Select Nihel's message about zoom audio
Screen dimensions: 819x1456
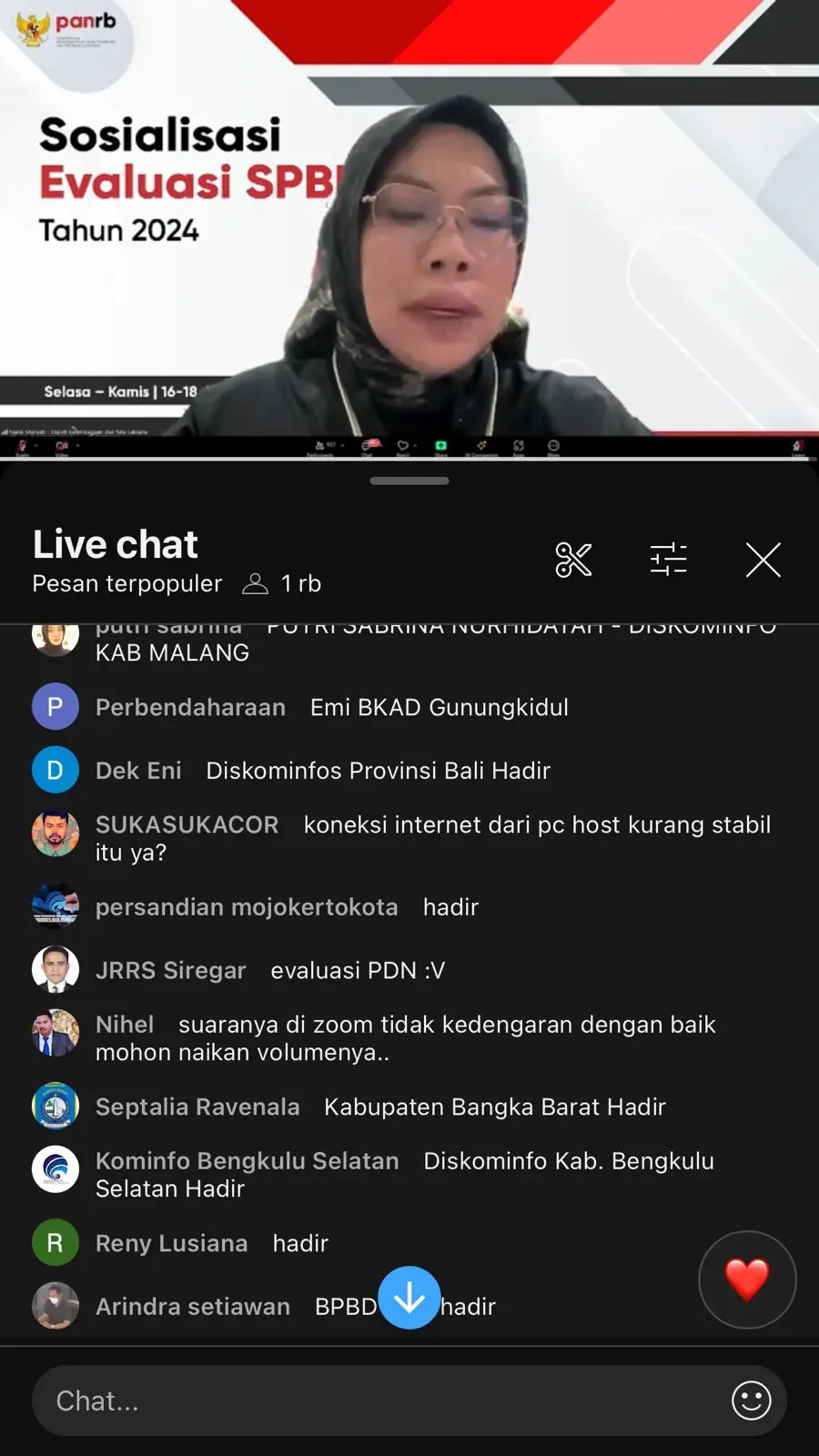405,1038
